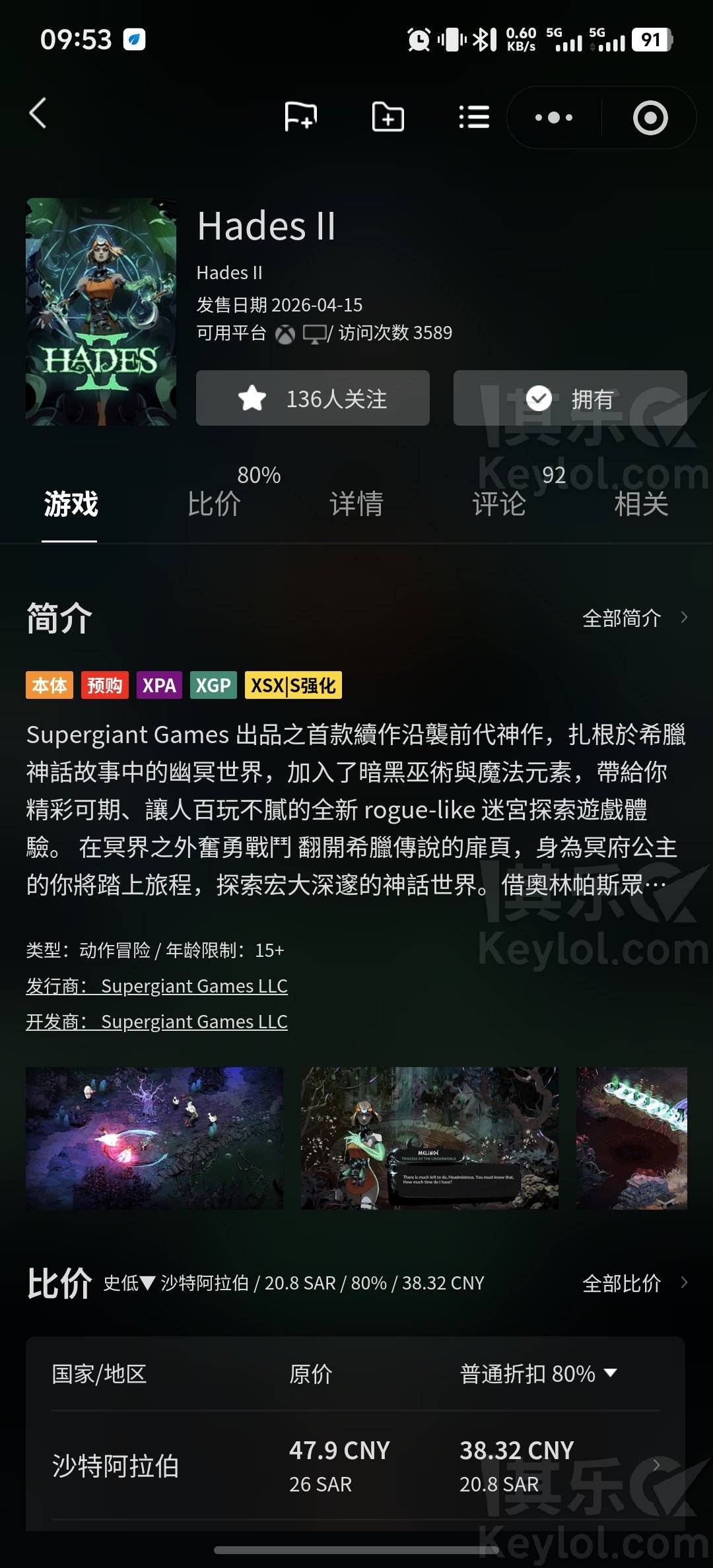Viewport: 713px width, 1568px height.
Task: Open publisher Supergiant Games LLC link
Action: pyautogui.click(x=156, y=986)
